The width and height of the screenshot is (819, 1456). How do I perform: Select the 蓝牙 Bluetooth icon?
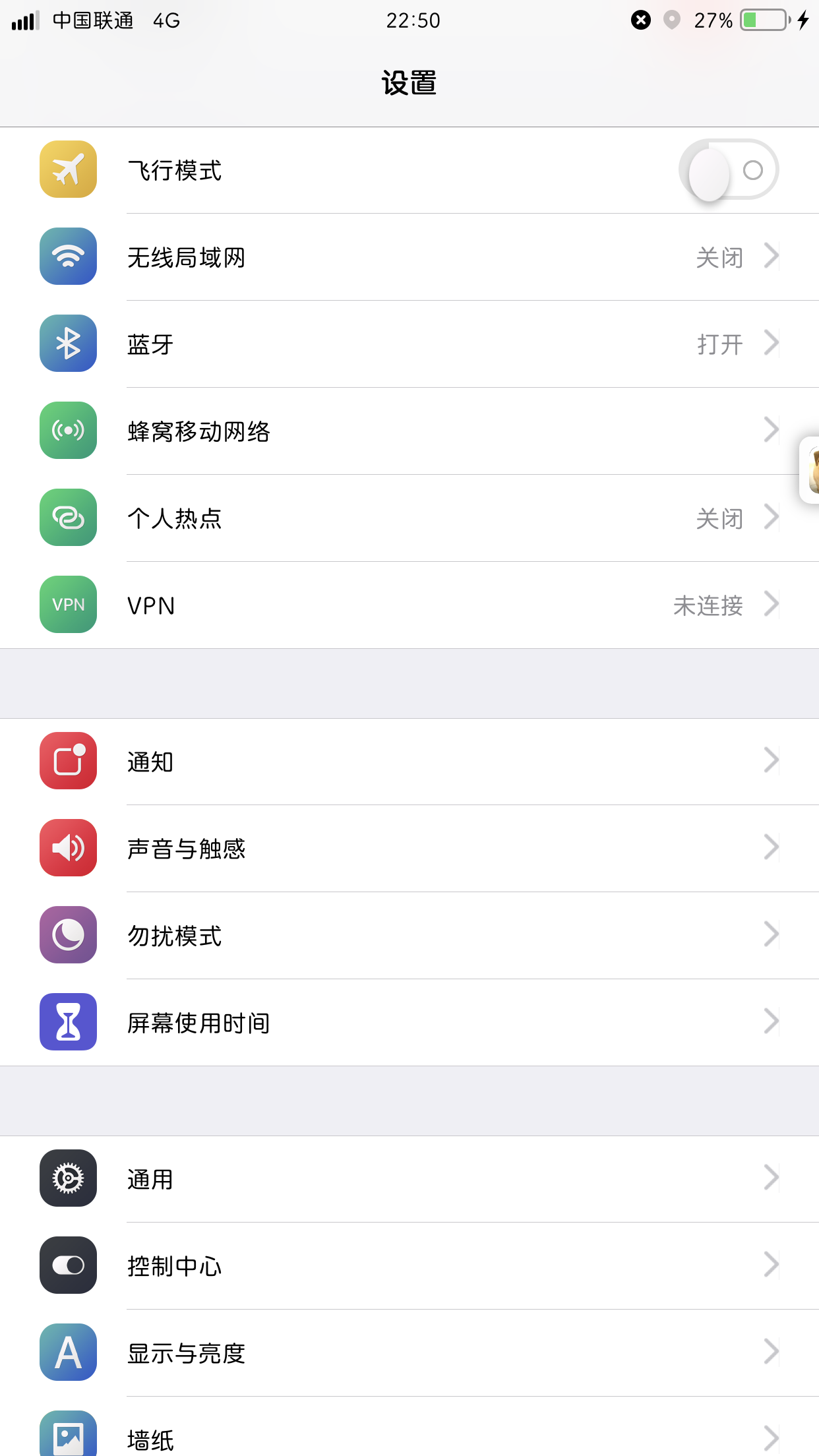pyautogui.click(x=68, y=343)
